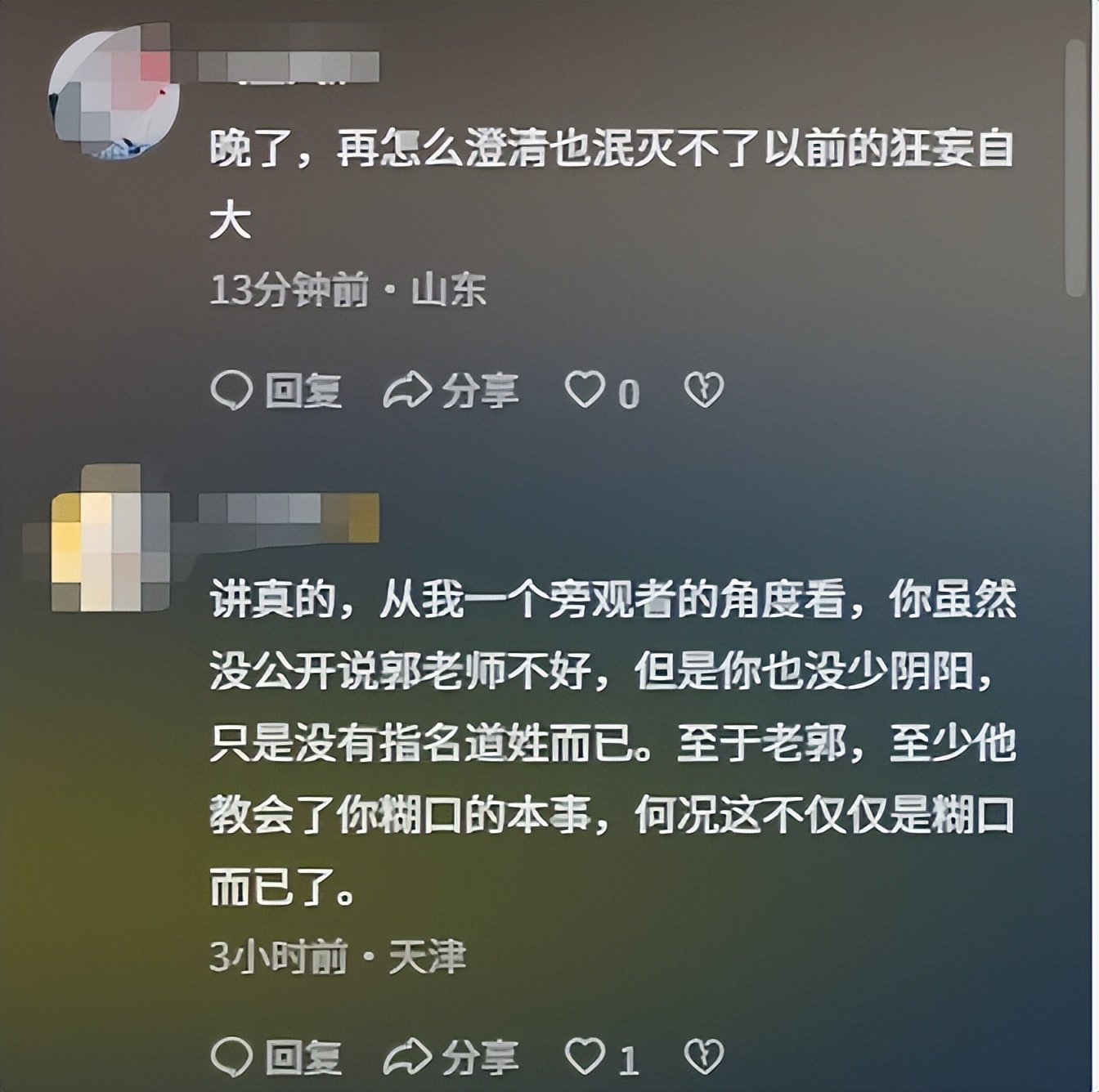Reply to the comment from 天津
This screenshot has width=1099, height=1092.
[276, 1057]
